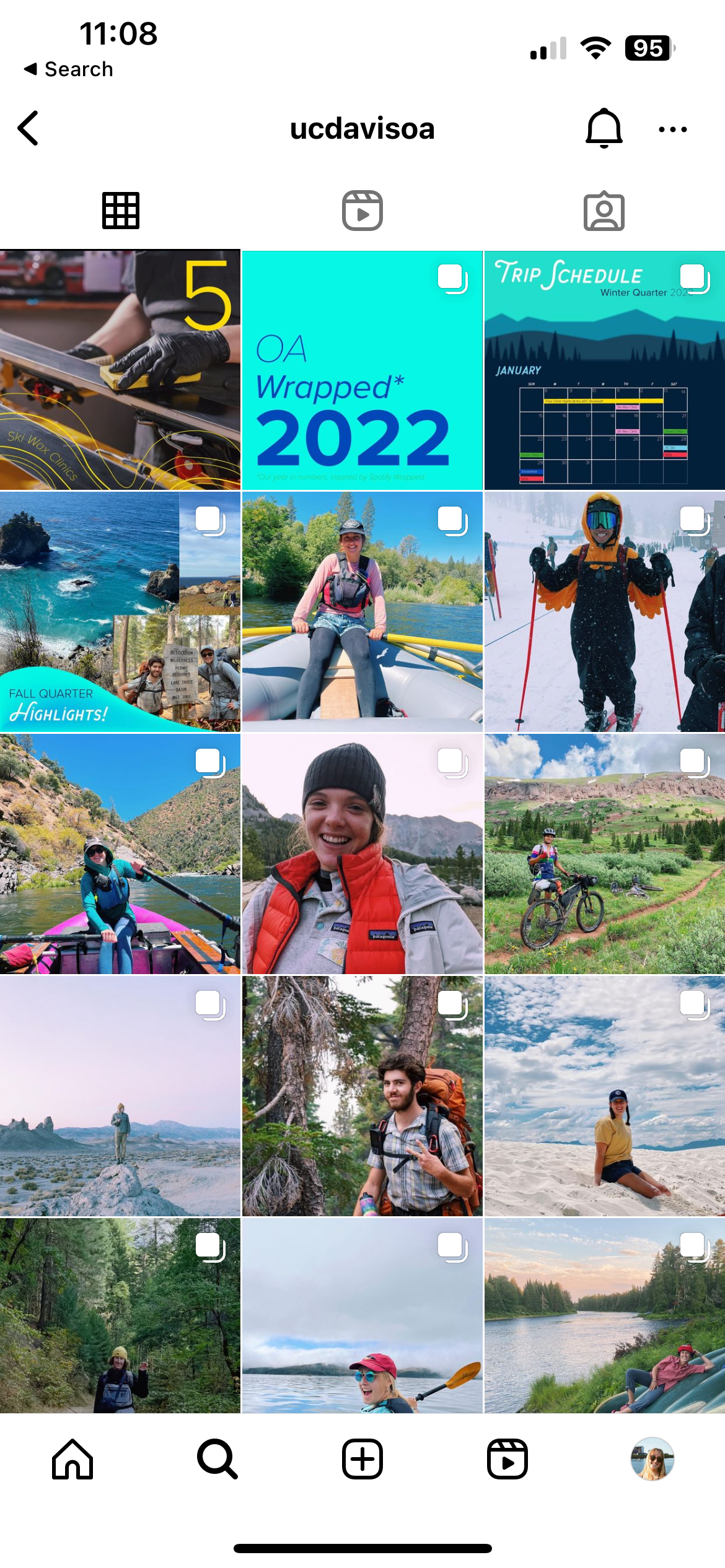Tap the Home icon in bottom navigation
Screen dimensions: 725x1568
pyautogui.click(x=72, y=1460)
